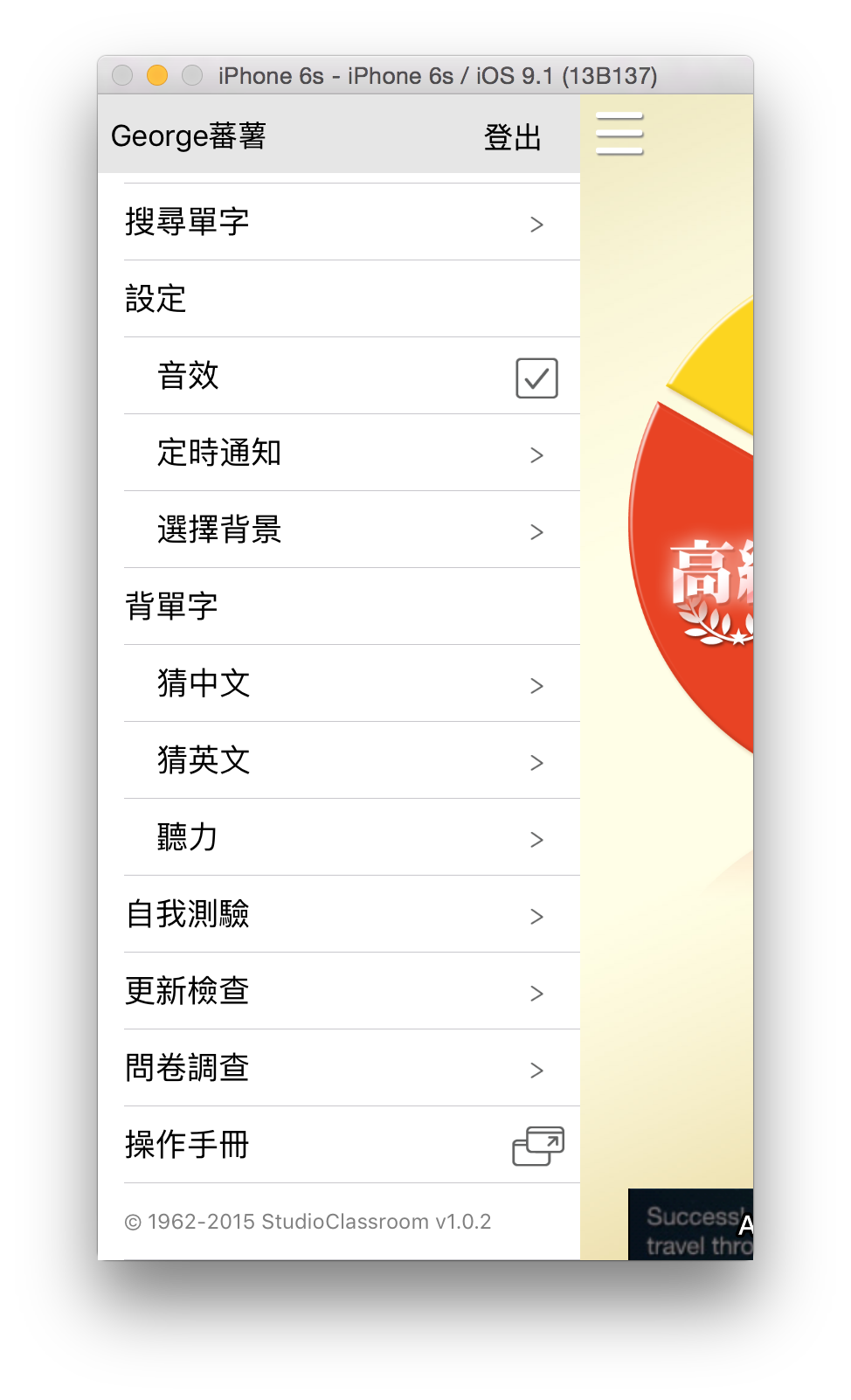Start the 猜中文 quiz

click(x=349, y=684)
